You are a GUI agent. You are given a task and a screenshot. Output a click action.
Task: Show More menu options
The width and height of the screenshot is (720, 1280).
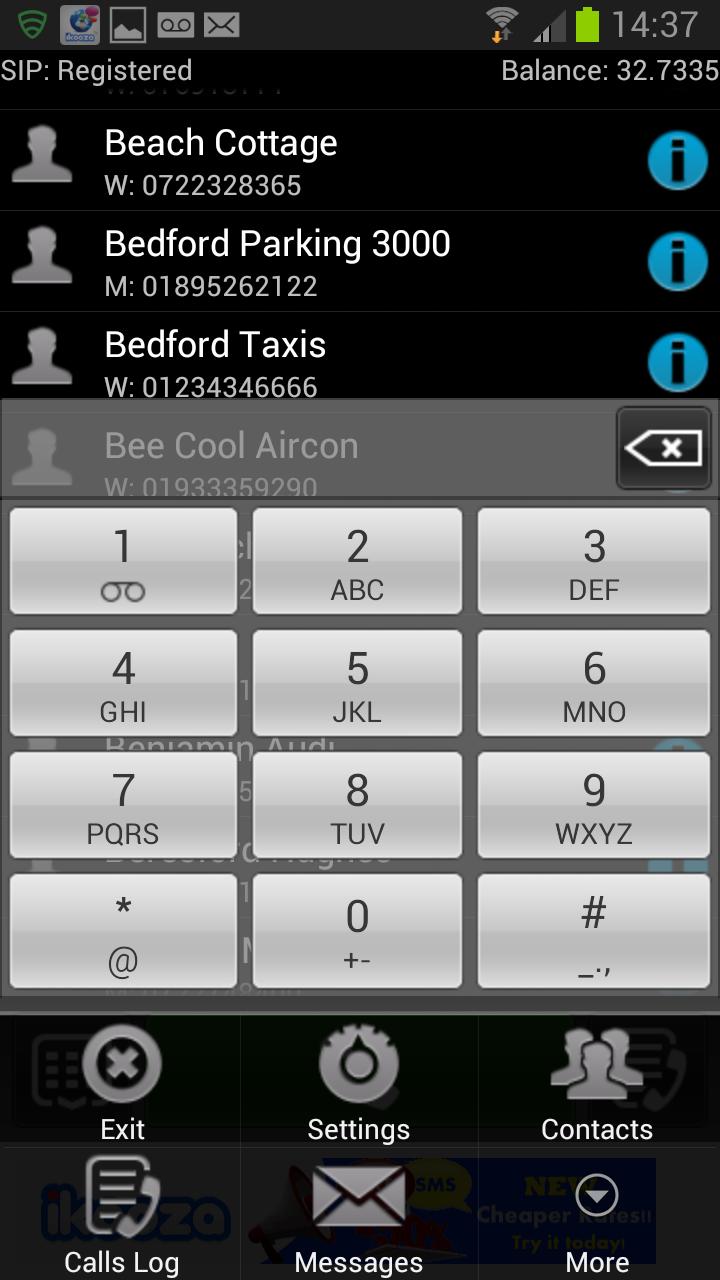[597, 1214]
